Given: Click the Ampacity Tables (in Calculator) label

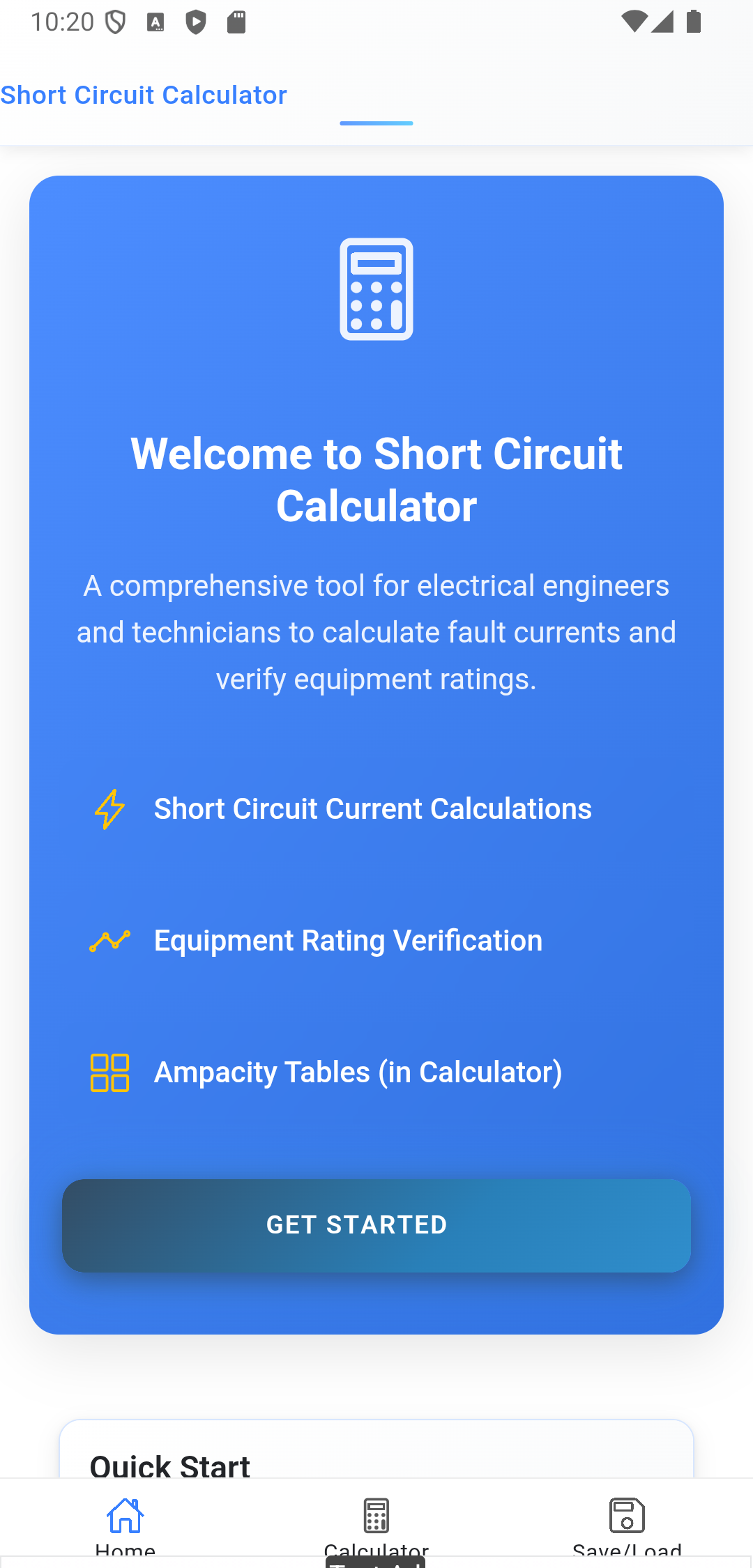Looking at the screenshot, I should pyautogui.click(x=358, y=1072).
